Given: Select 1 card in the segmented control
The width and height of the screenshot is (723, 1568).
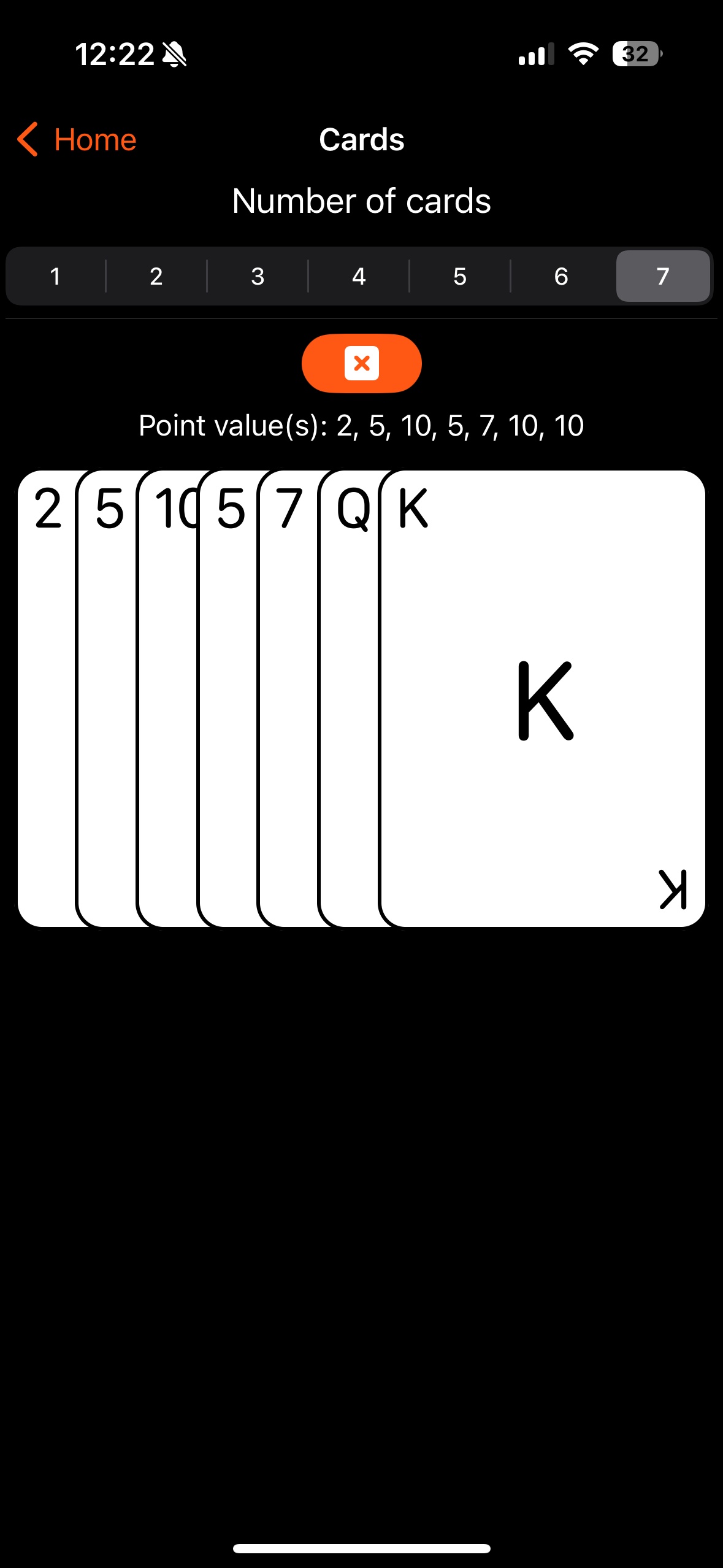Looking at the screenshot, I should tap(55, 276).
